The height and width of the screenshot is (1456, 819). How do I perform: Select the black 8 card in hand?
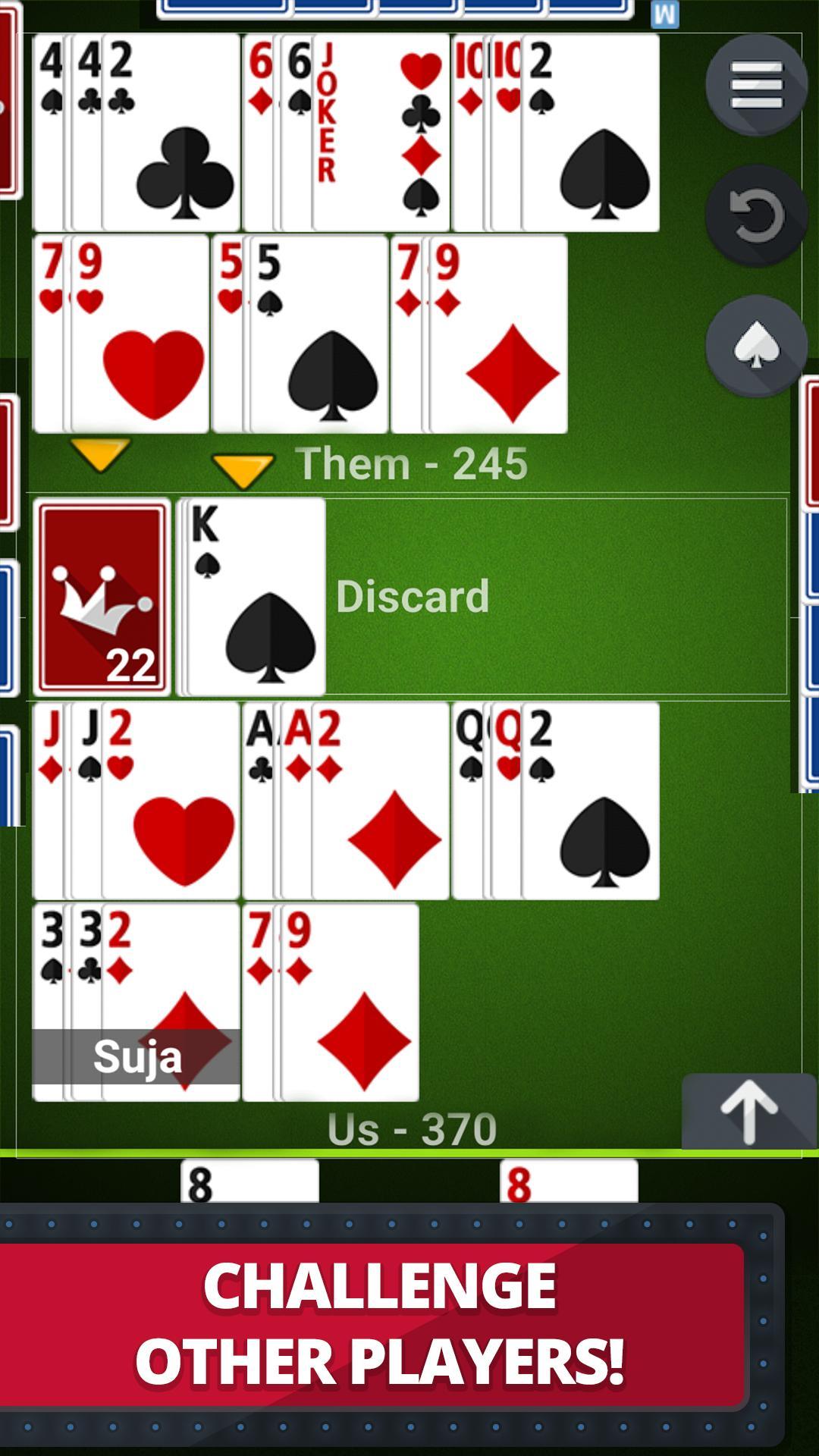[249, 1181]
